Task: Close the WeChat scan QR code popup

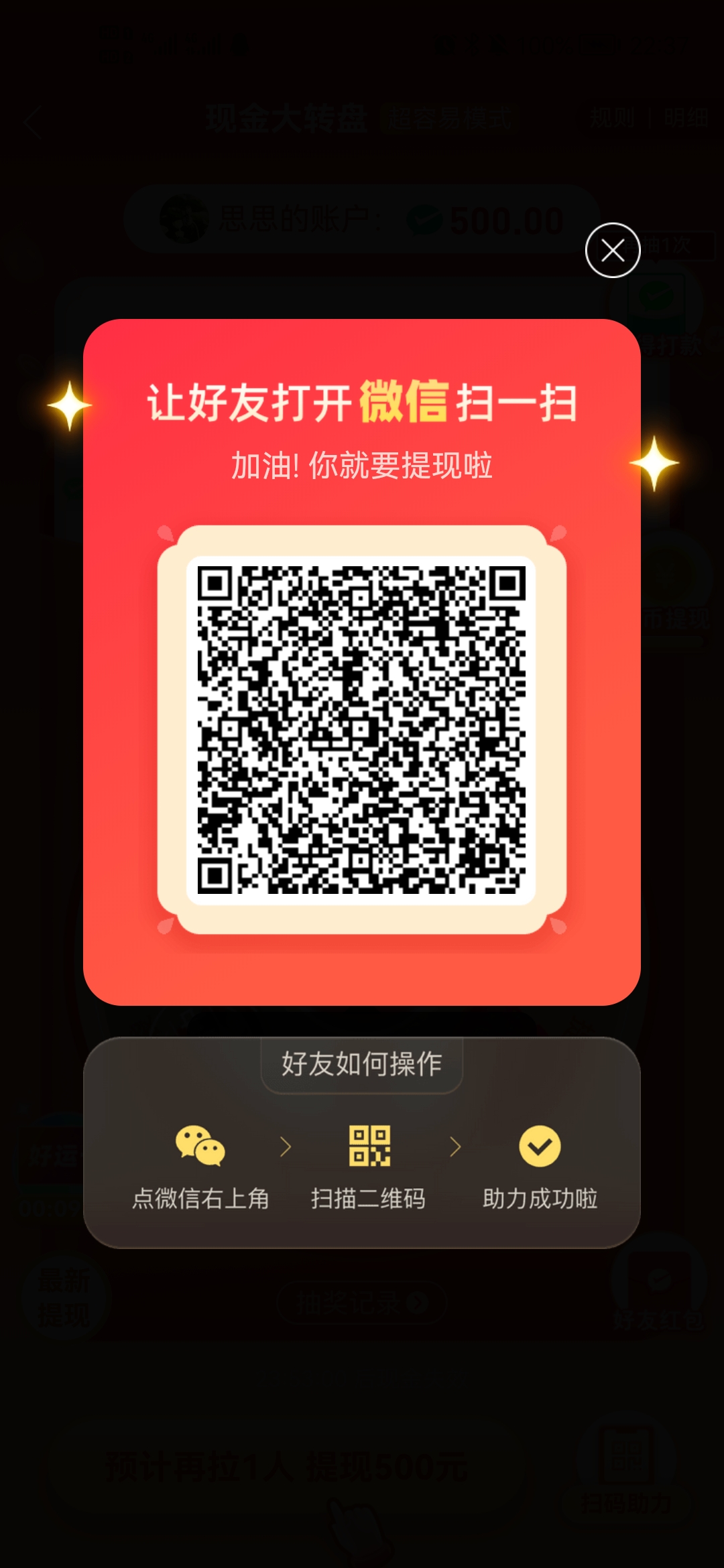Action: click(613, 251)
